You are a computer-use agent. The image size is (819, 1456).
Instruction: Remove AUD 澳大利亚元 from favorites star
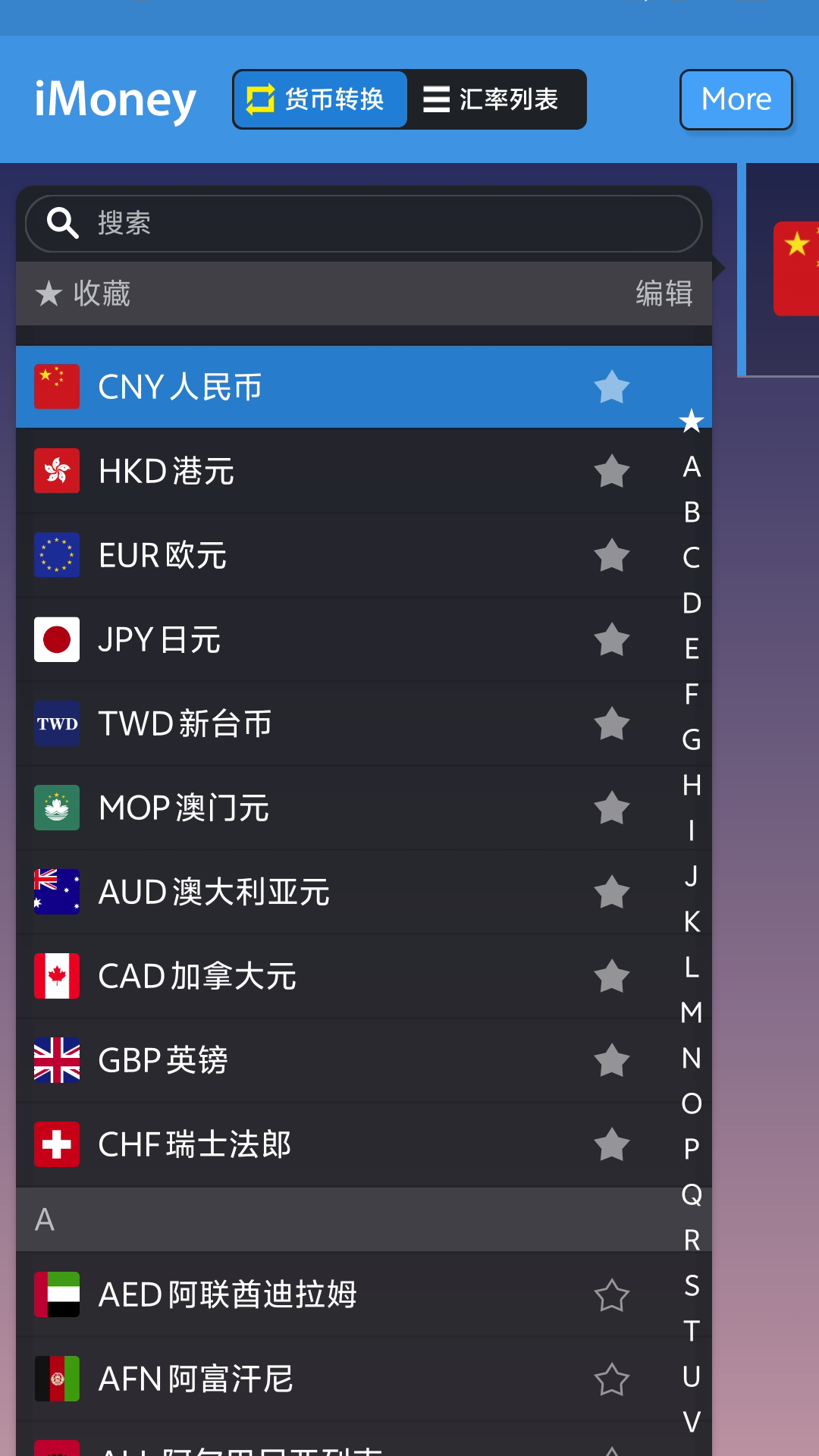tap(612, 892)
